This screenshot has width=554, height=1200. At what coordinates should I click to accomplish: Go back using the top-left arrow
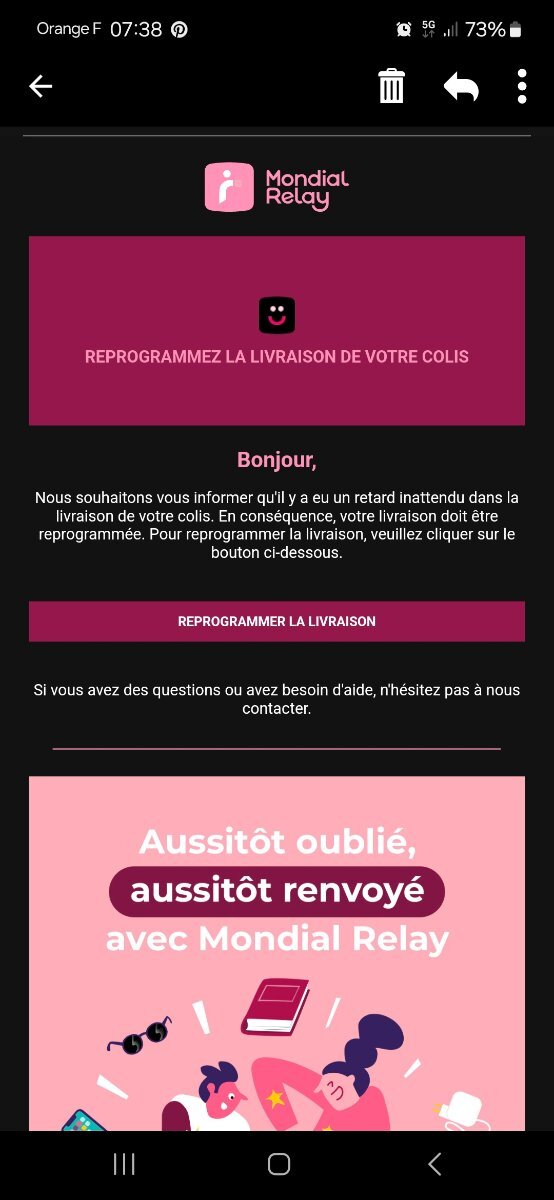40,87
